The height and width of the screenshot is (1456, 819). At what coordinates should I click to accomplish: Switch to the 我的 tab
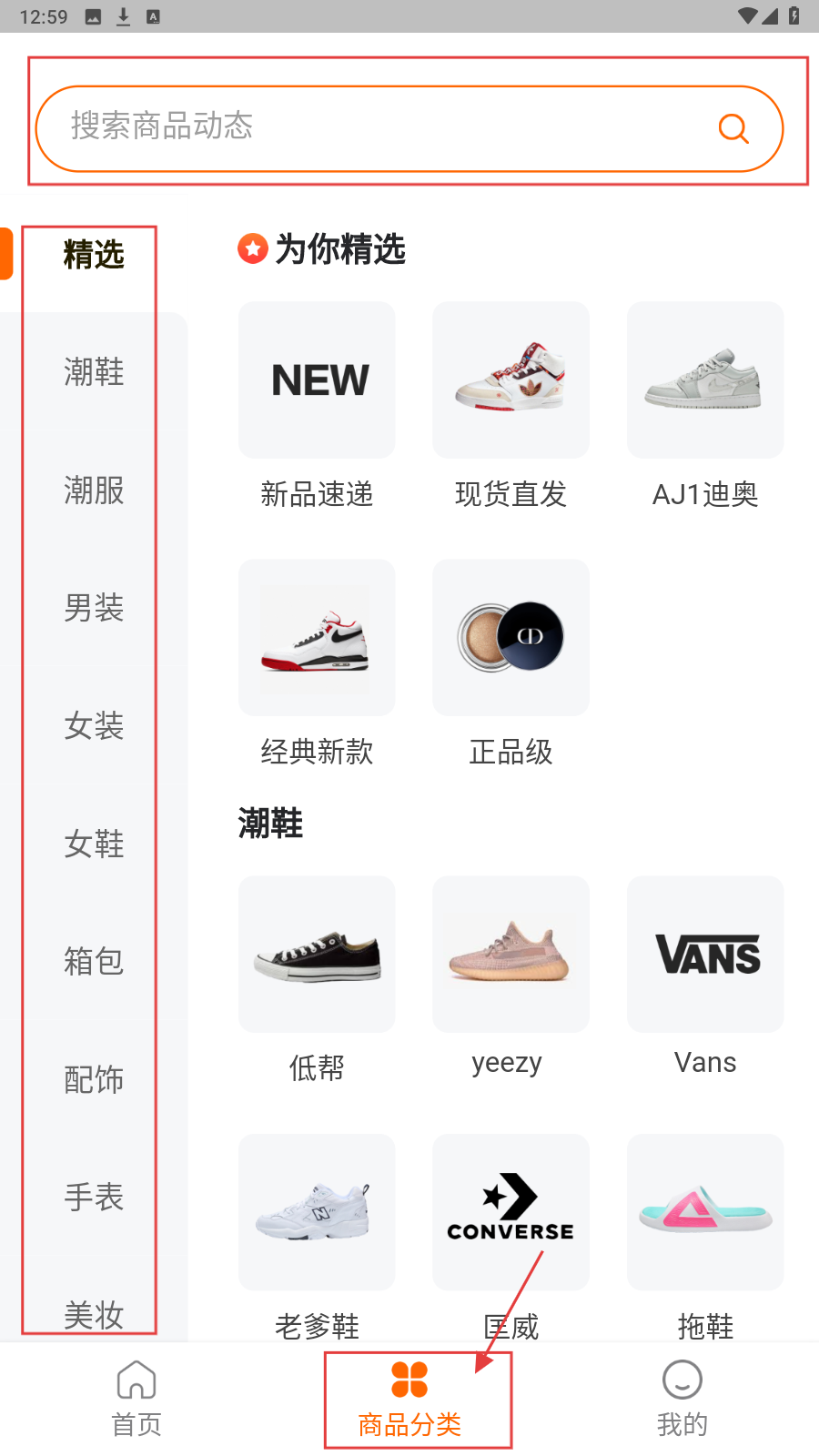(682, 1399)
